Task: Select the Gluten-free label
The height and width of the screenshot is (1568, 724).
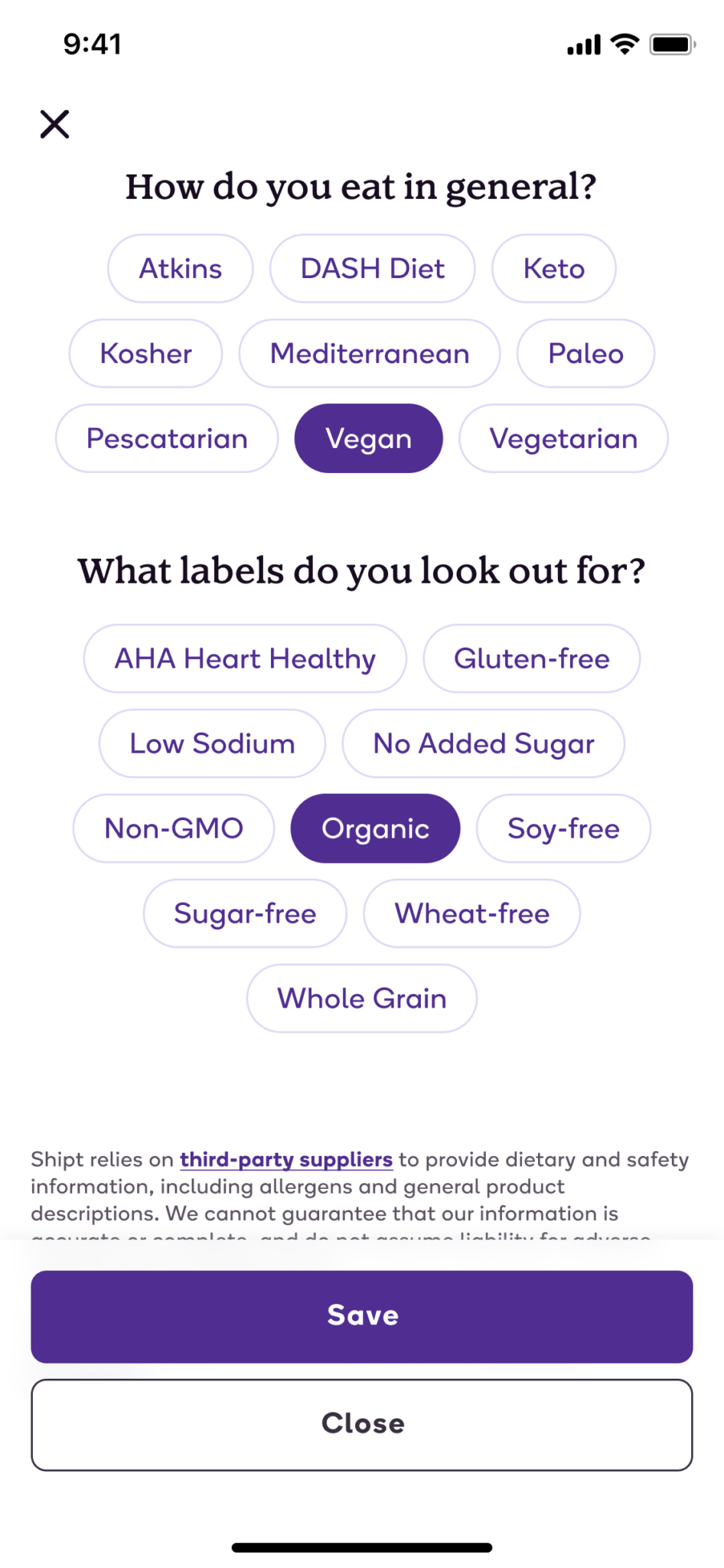Action: 532,659
